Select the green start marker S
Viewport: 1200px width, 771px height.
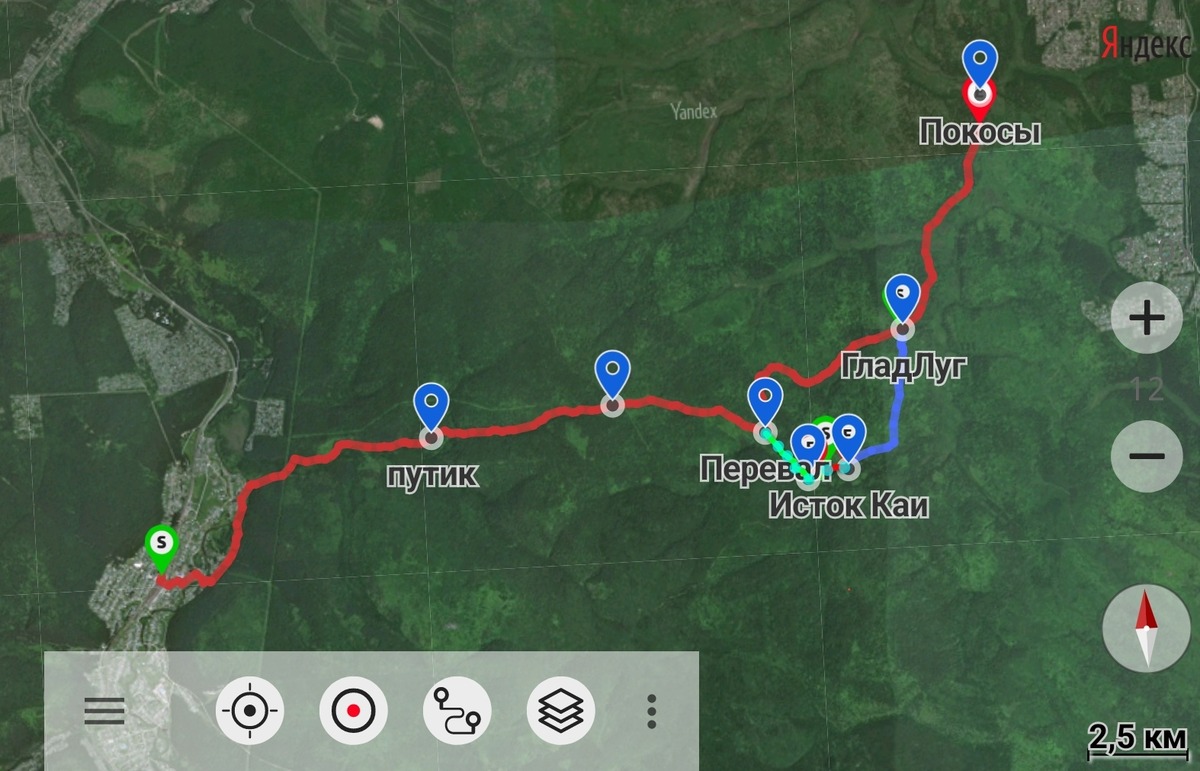click(x=161, y=545)
